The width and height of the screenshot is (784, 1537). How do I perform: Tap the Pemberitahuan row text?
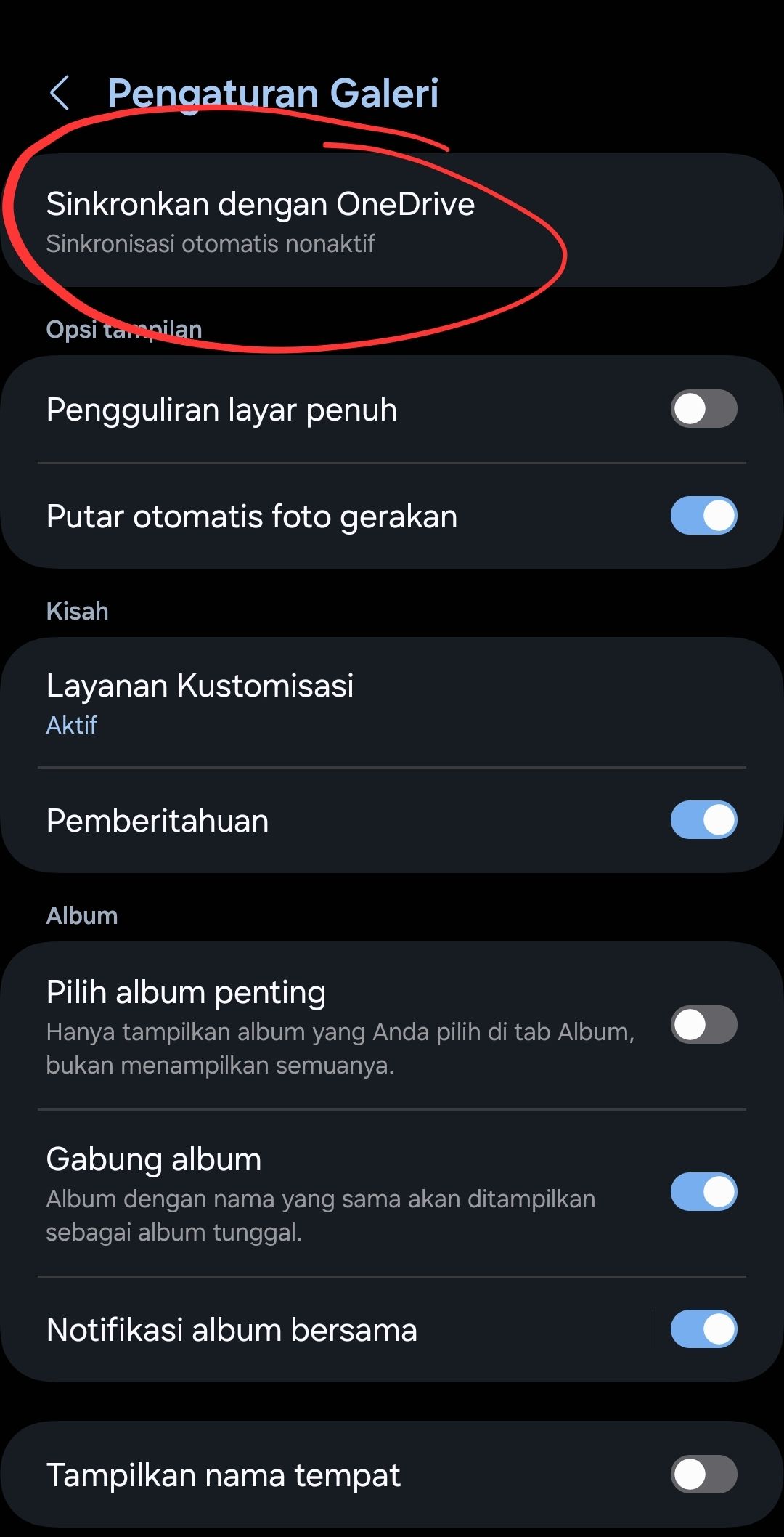coord(157,819)
